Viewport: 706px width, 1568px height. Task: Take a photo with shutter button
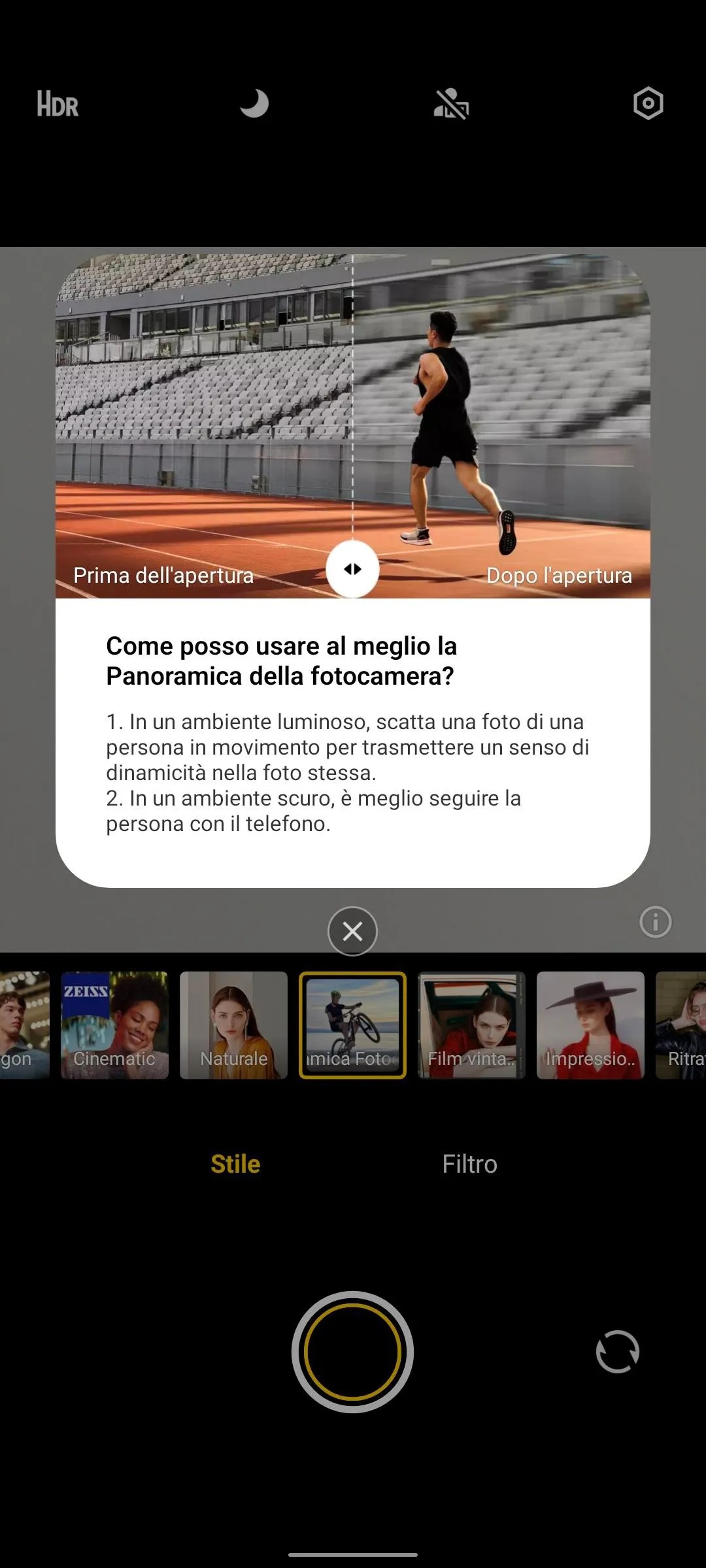coord(352,1352)
